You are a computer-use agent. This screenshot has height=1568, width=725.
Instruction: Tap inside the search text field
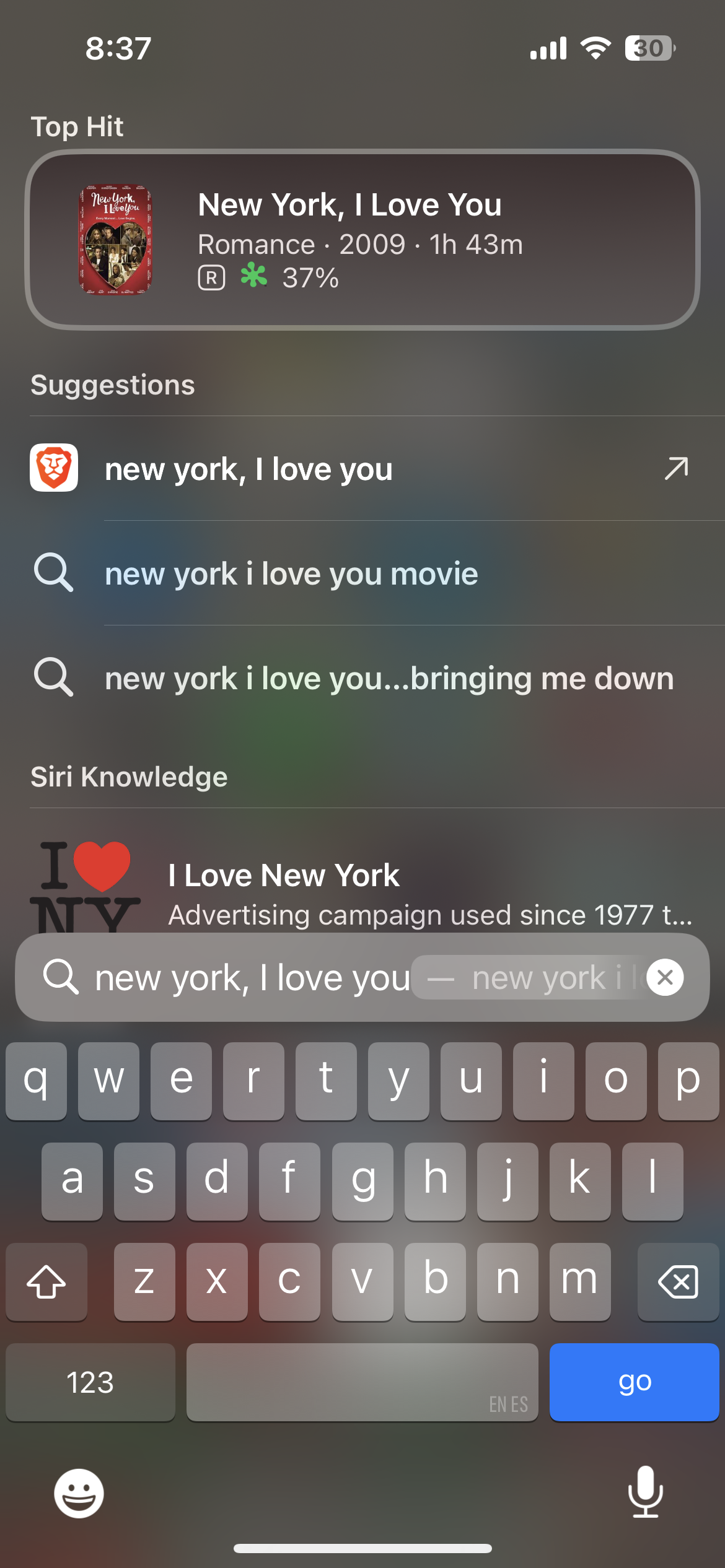[x=362, y=977]
